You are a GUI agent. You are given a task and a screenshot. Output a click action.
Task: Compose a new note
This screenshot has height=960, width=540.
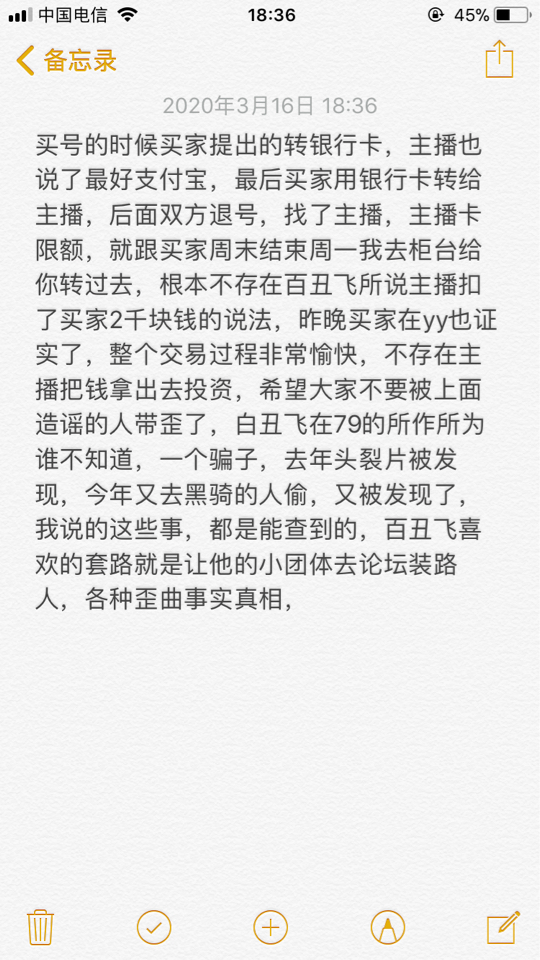pyautogui.click(x=503, y=927)
